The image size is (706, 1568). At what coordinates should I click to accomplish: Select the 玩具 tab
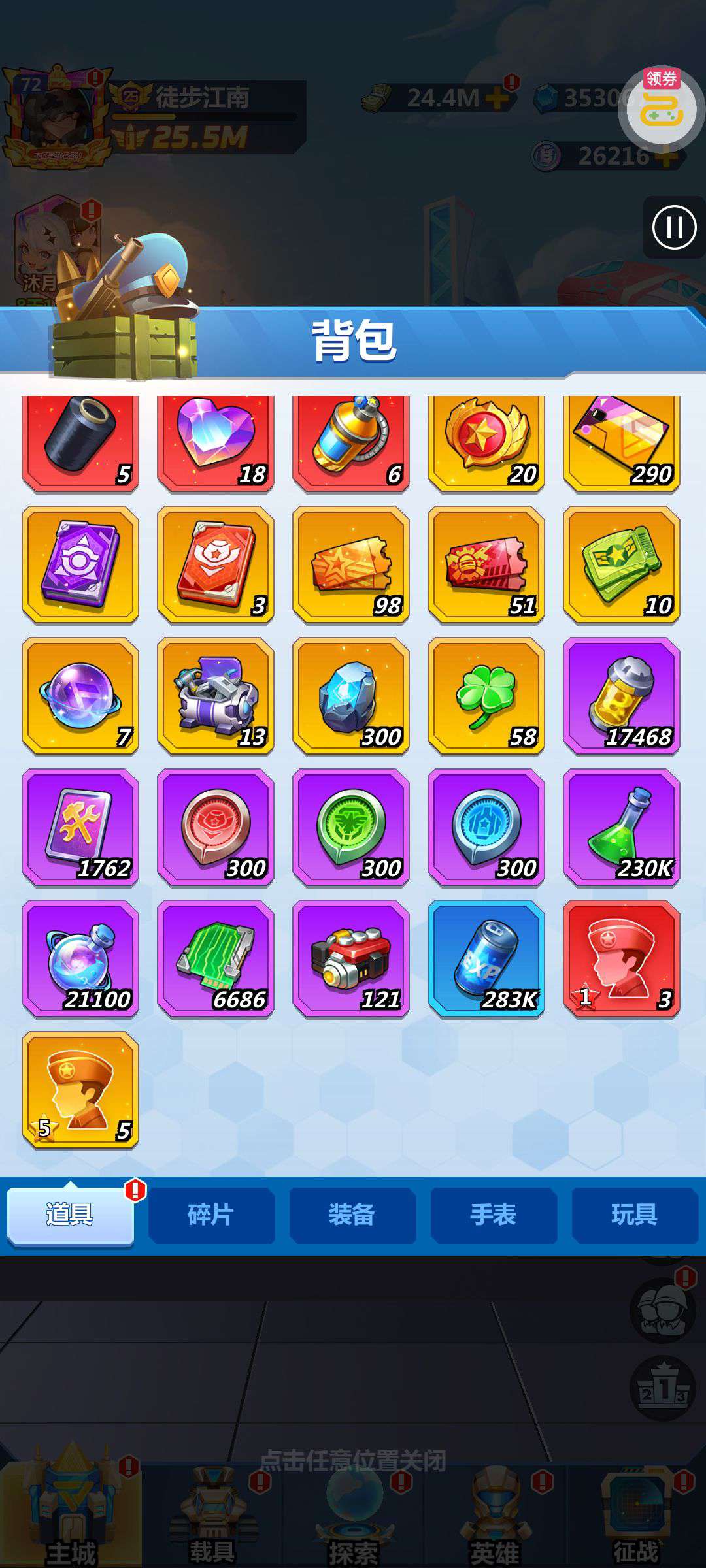pyautogui.click(x=635, y=1215)
